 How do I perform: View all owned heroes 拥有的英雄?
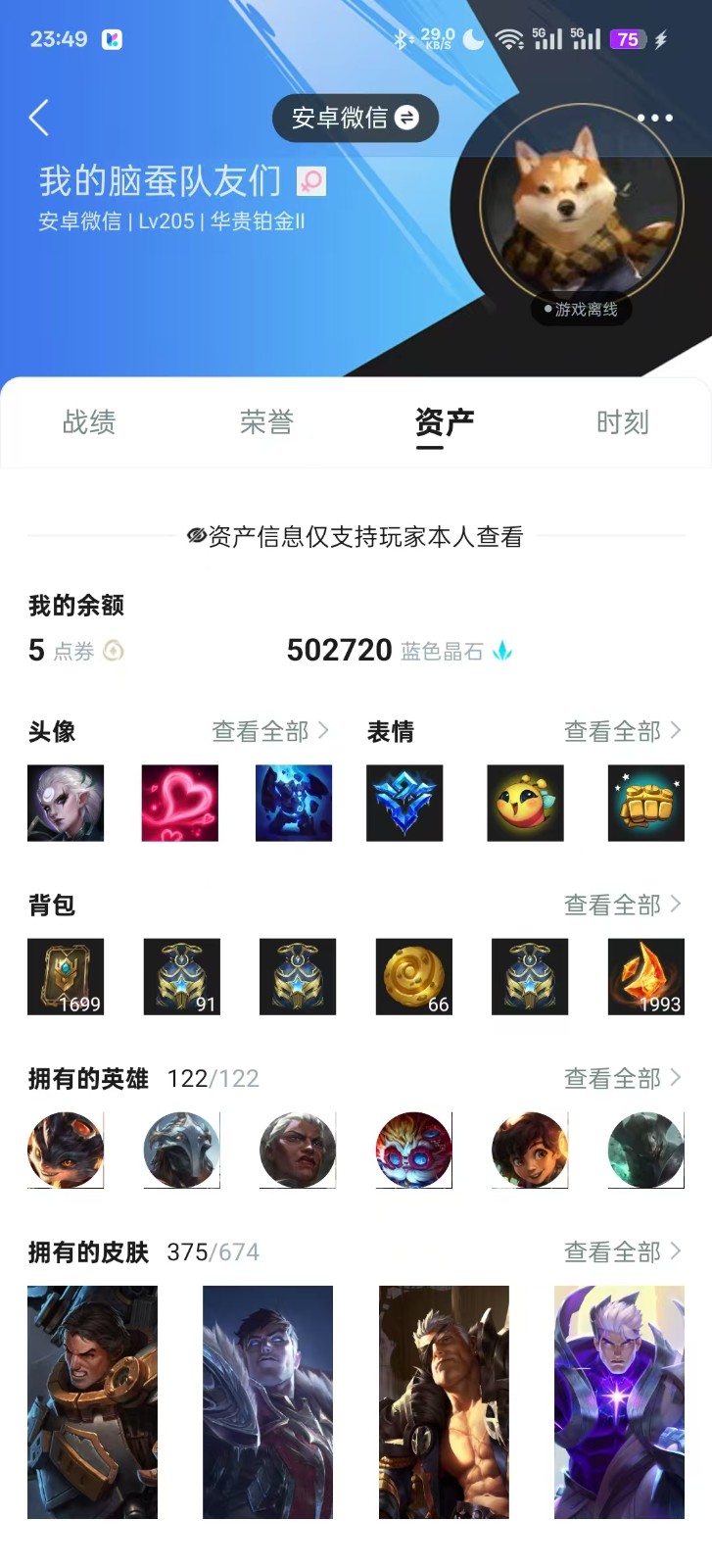point(623,1078)
